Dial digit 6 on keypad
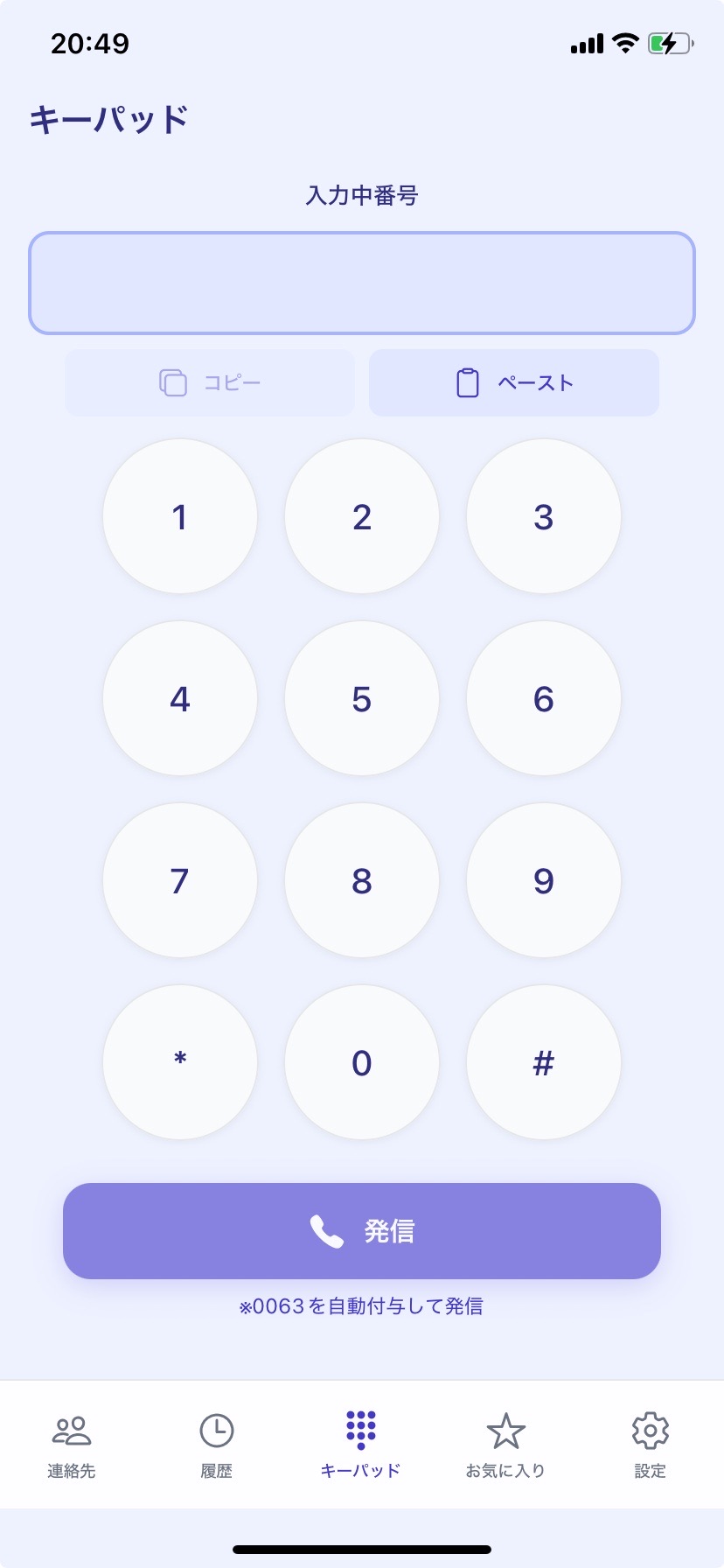The image size is (724, 1568). (x=544, y=698)
